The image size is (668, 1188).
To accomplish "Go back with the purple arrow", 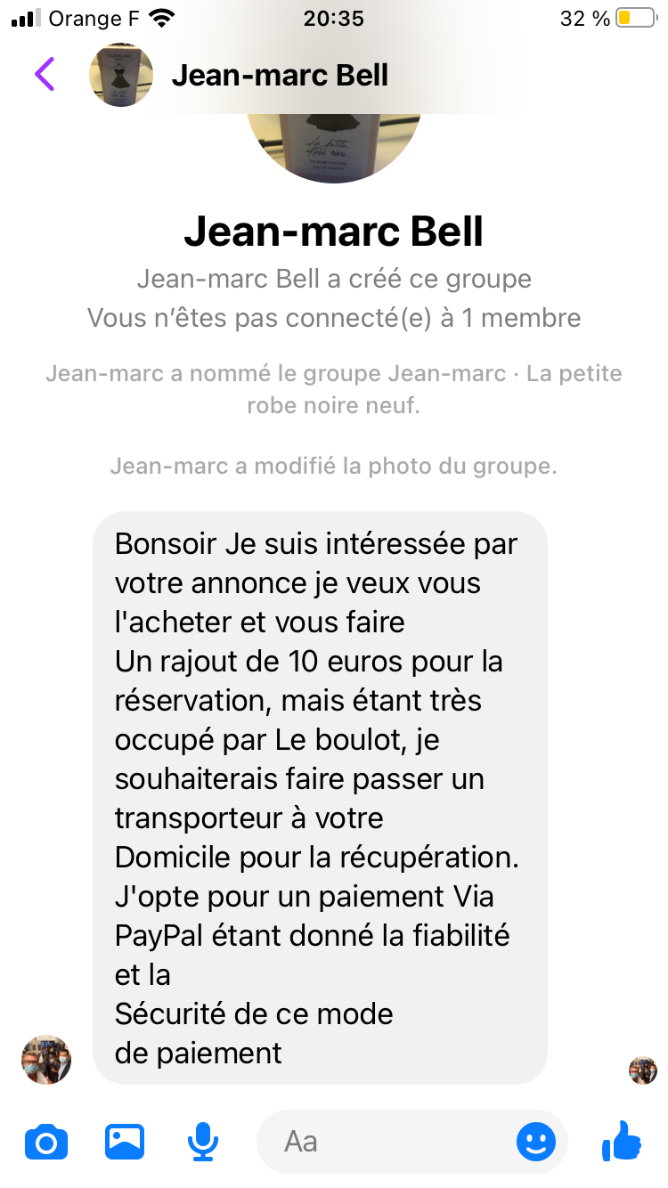I will pos(45,74).
